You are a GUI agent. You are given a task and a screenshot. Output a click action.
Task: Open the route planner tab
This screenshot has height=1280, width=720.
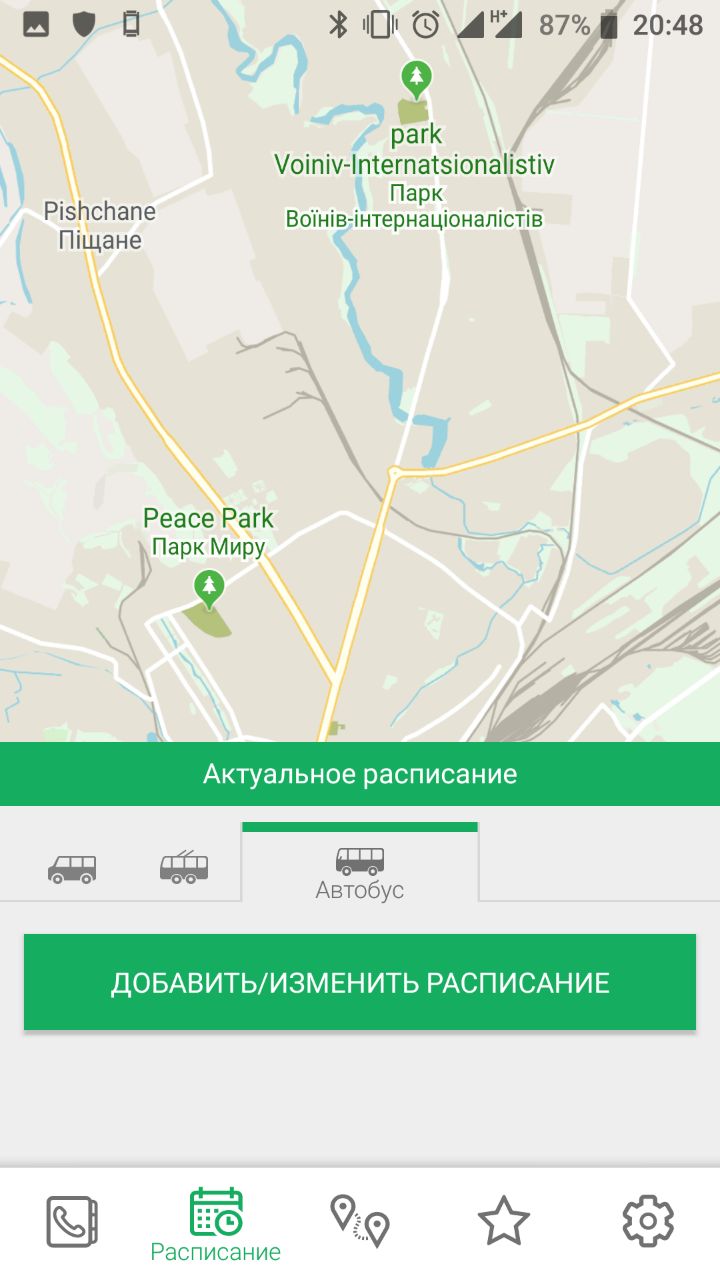pyautogui.click(x=360, y=1221)
